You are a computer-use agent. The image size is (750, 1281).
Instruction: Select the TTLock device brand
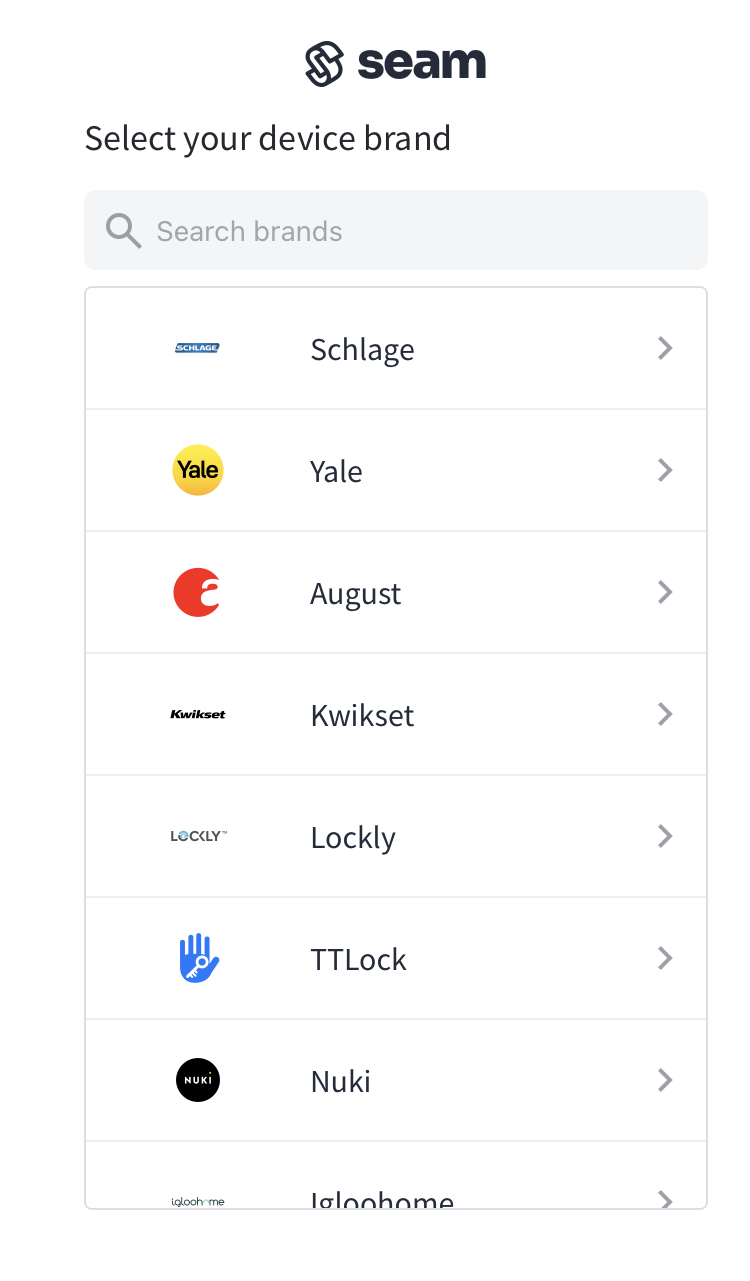tap(395, 958)
